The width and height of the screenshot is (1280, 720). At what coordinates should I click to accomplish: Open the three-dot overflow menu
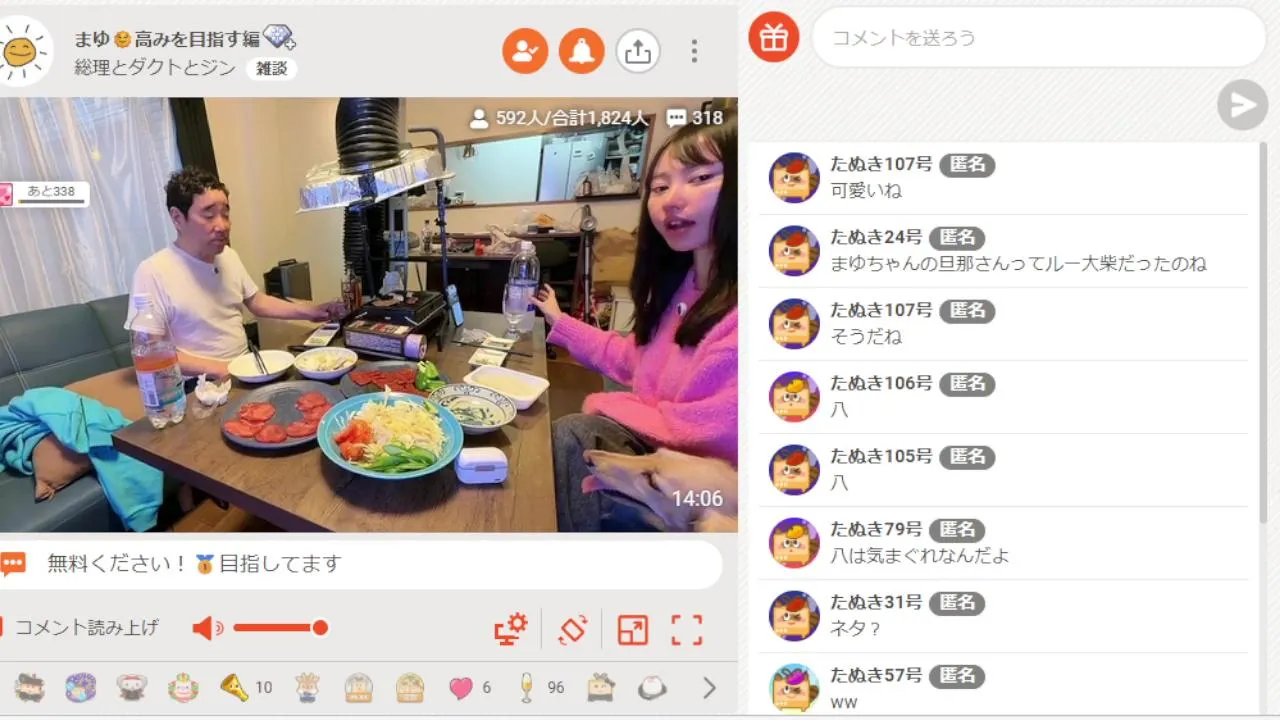(x=694, y=51)
